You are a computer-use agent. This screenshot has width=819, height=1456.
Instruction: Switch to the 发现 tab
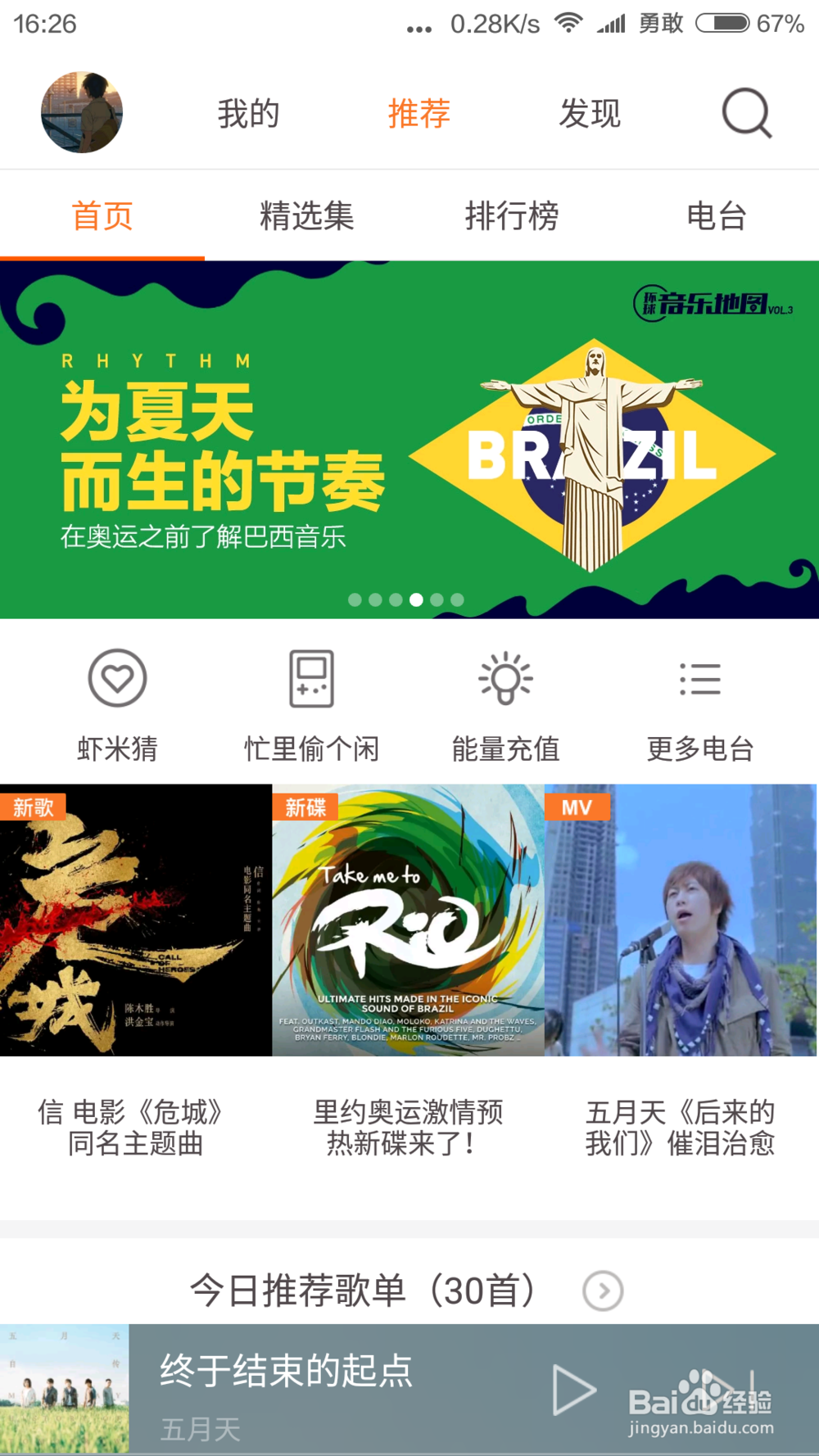[x=589, y=114]
